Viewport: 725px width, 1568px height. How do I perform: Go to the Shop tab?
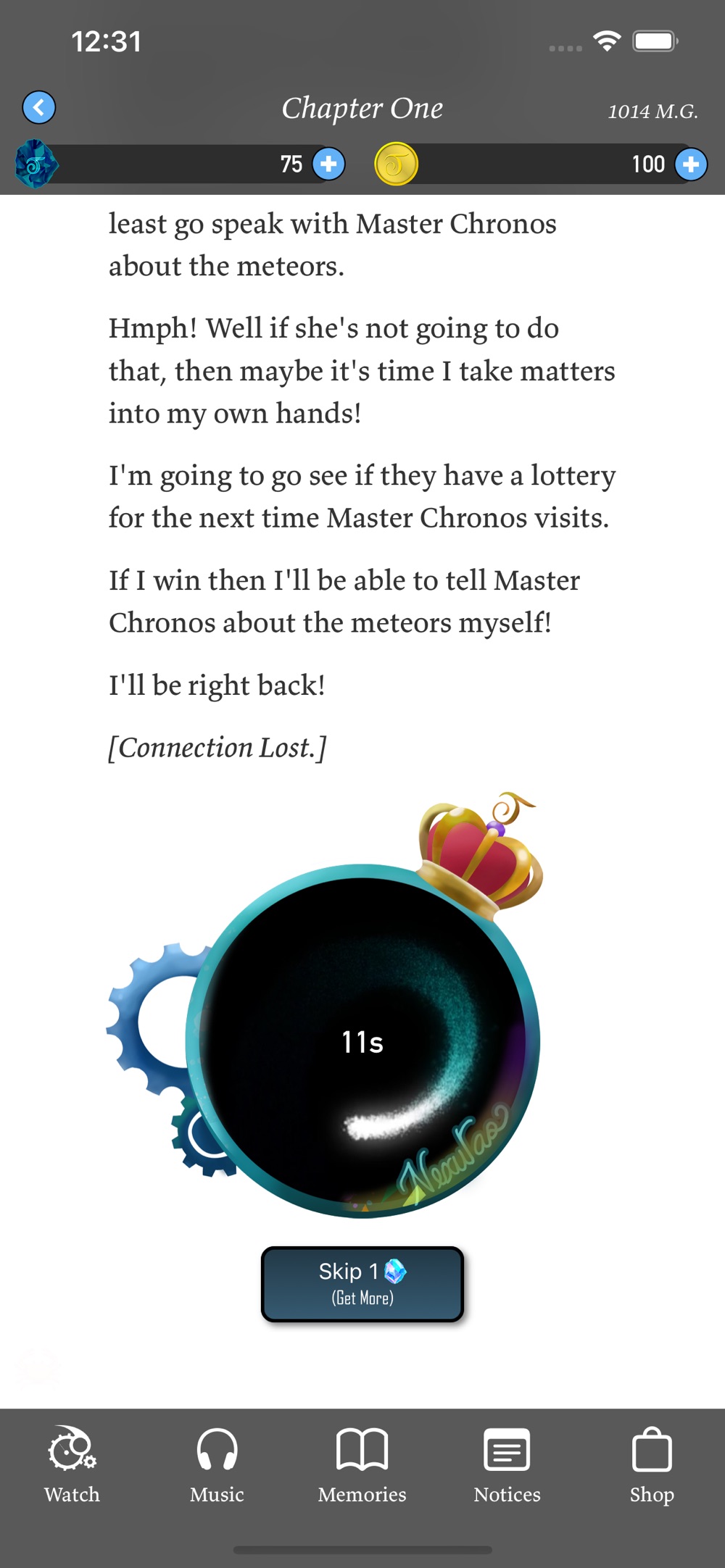click(x=652, y=1465)
